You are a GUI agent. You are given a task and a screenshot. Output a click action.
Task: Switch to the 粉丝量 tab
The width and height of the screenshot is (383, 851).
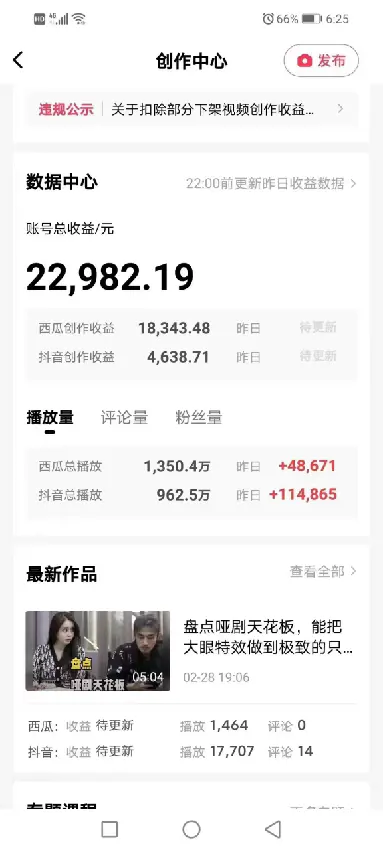(199, 417)
